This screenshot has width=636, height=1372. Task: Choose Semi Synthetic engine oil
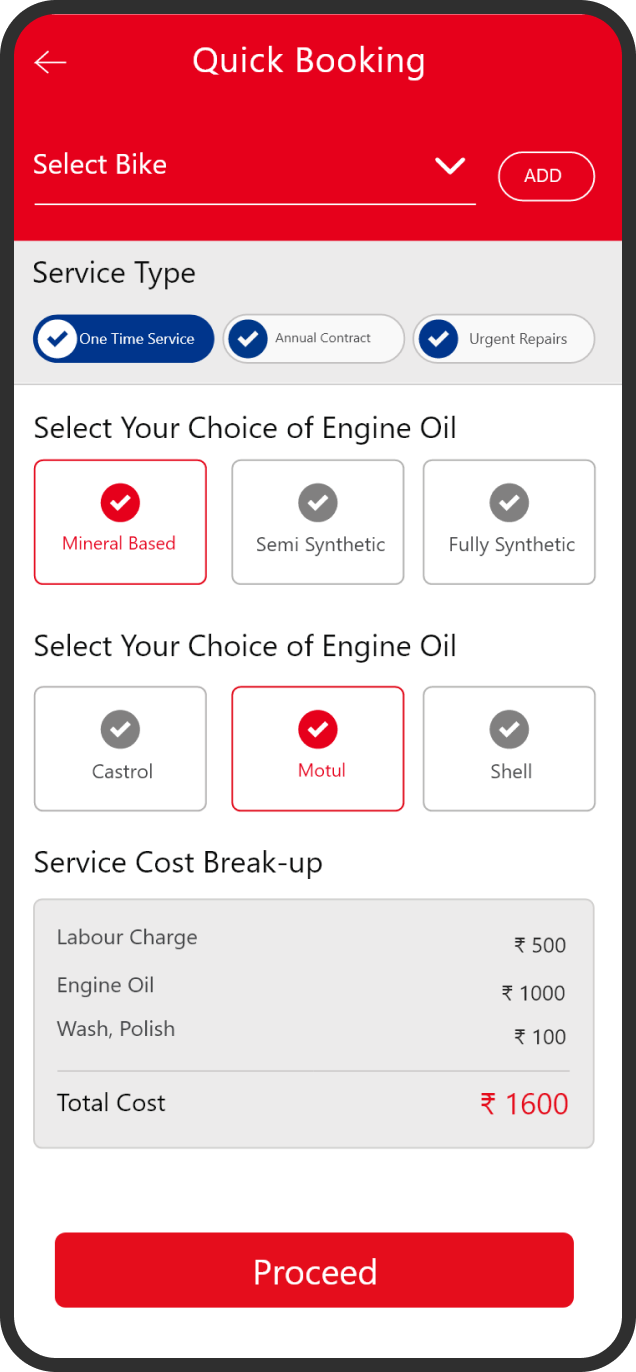(318, 522)
